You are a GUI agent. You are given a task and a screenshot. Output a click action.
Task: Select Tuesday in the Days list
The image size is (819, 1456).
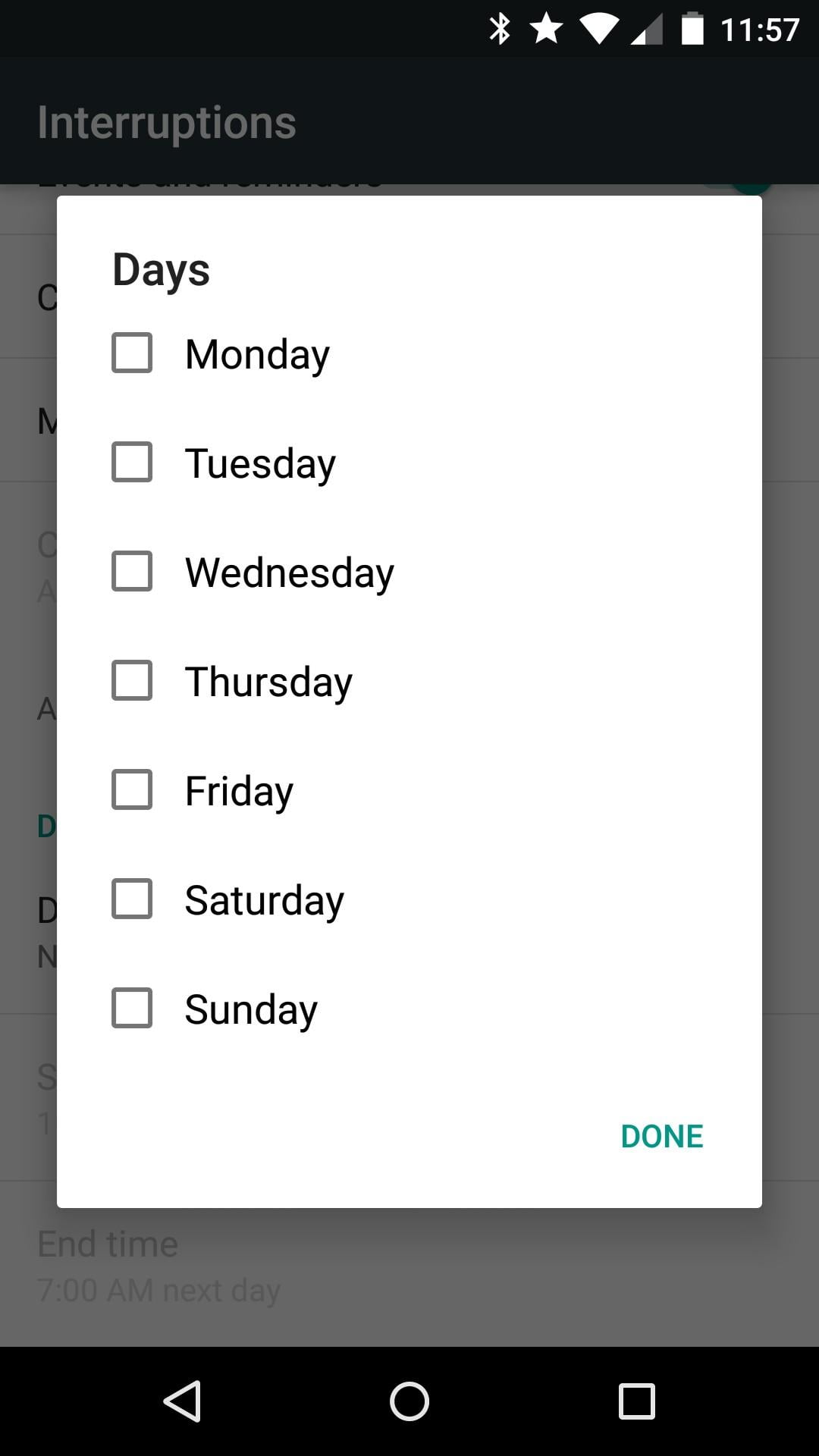132,463
